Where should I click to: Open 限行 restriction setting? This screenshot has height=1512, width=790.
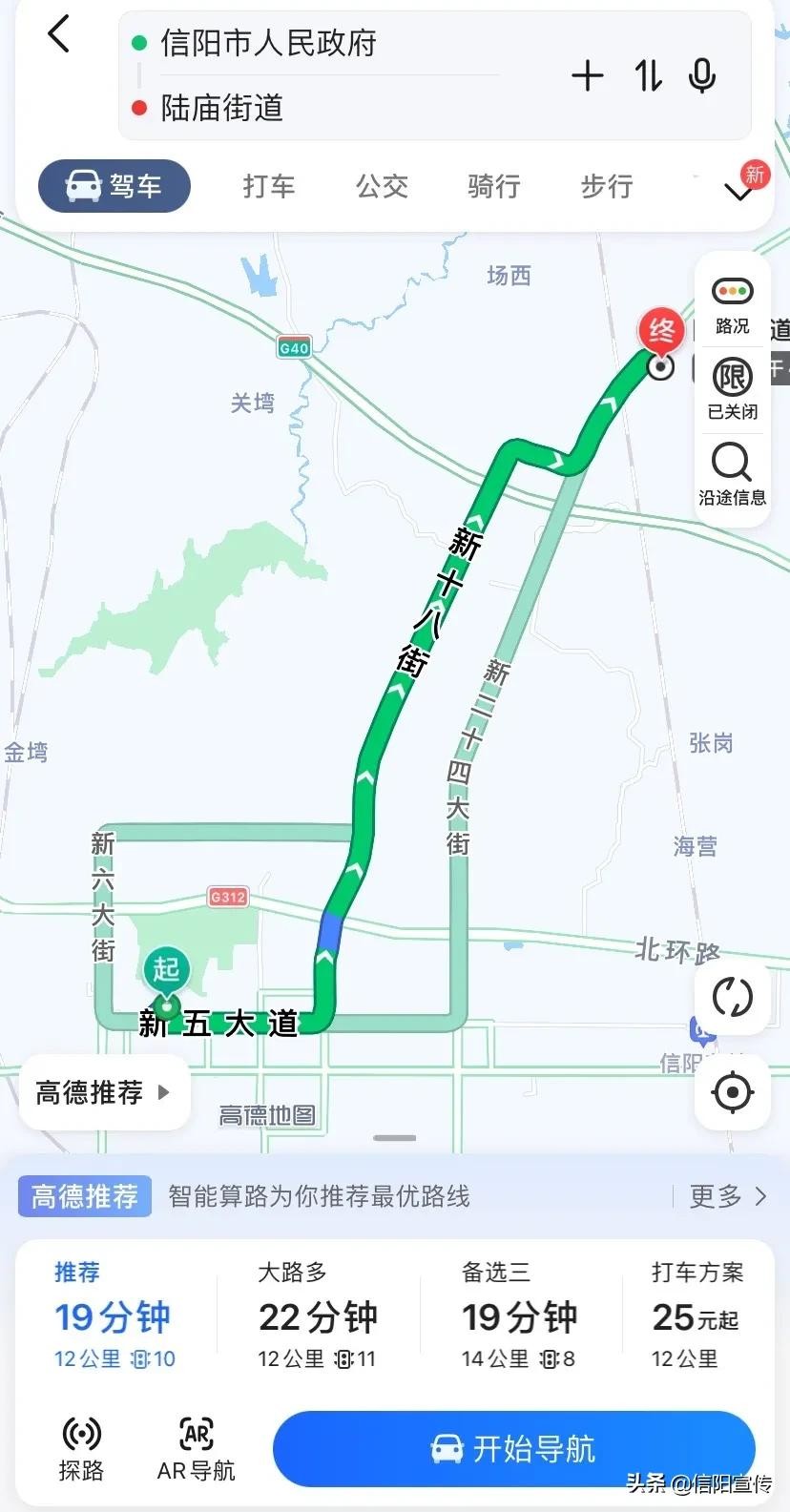732,388
